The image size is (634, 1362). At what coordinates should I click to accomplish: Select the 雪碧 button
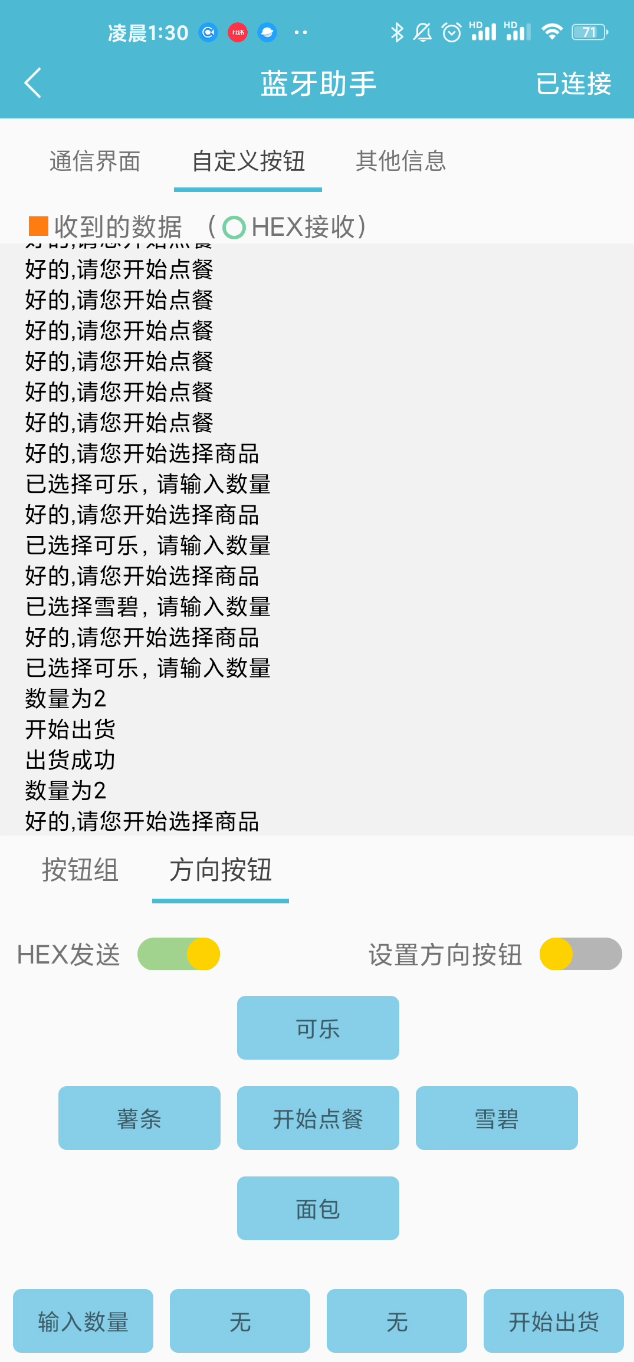497,1118
